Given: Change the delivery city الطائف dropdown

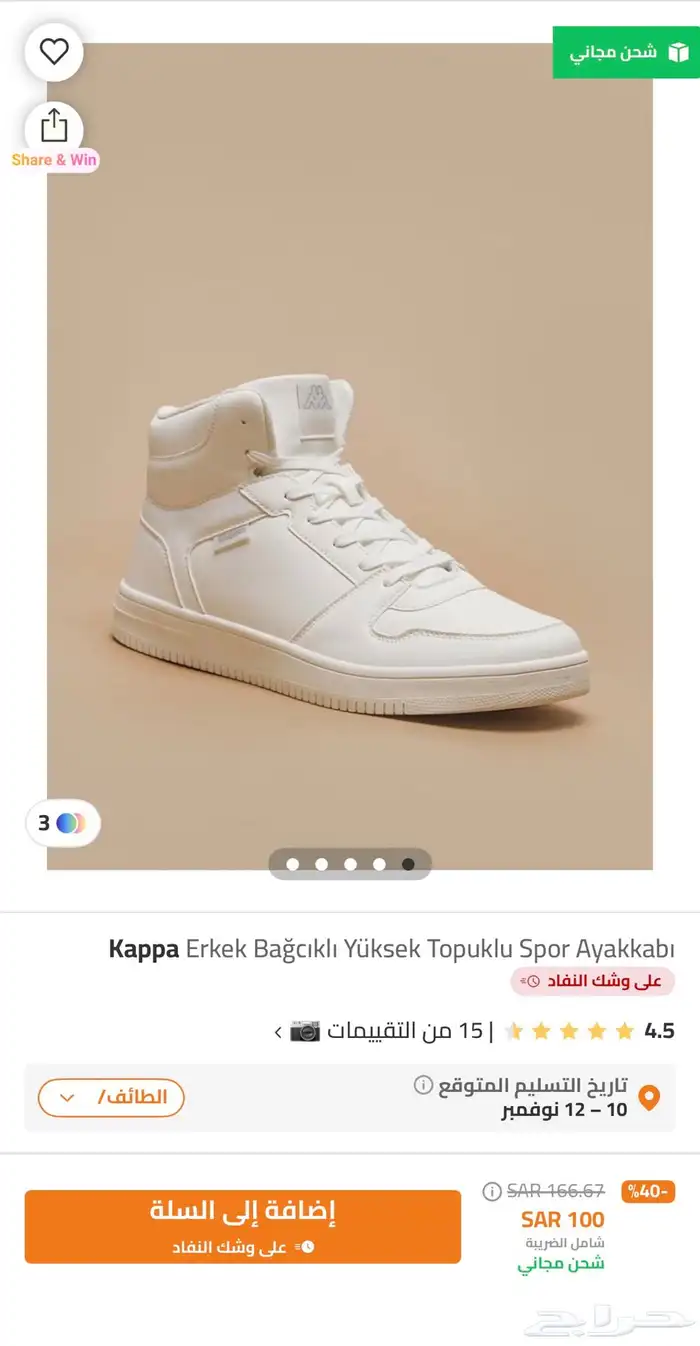Looking at the screenshot, I should point(111,1098).
